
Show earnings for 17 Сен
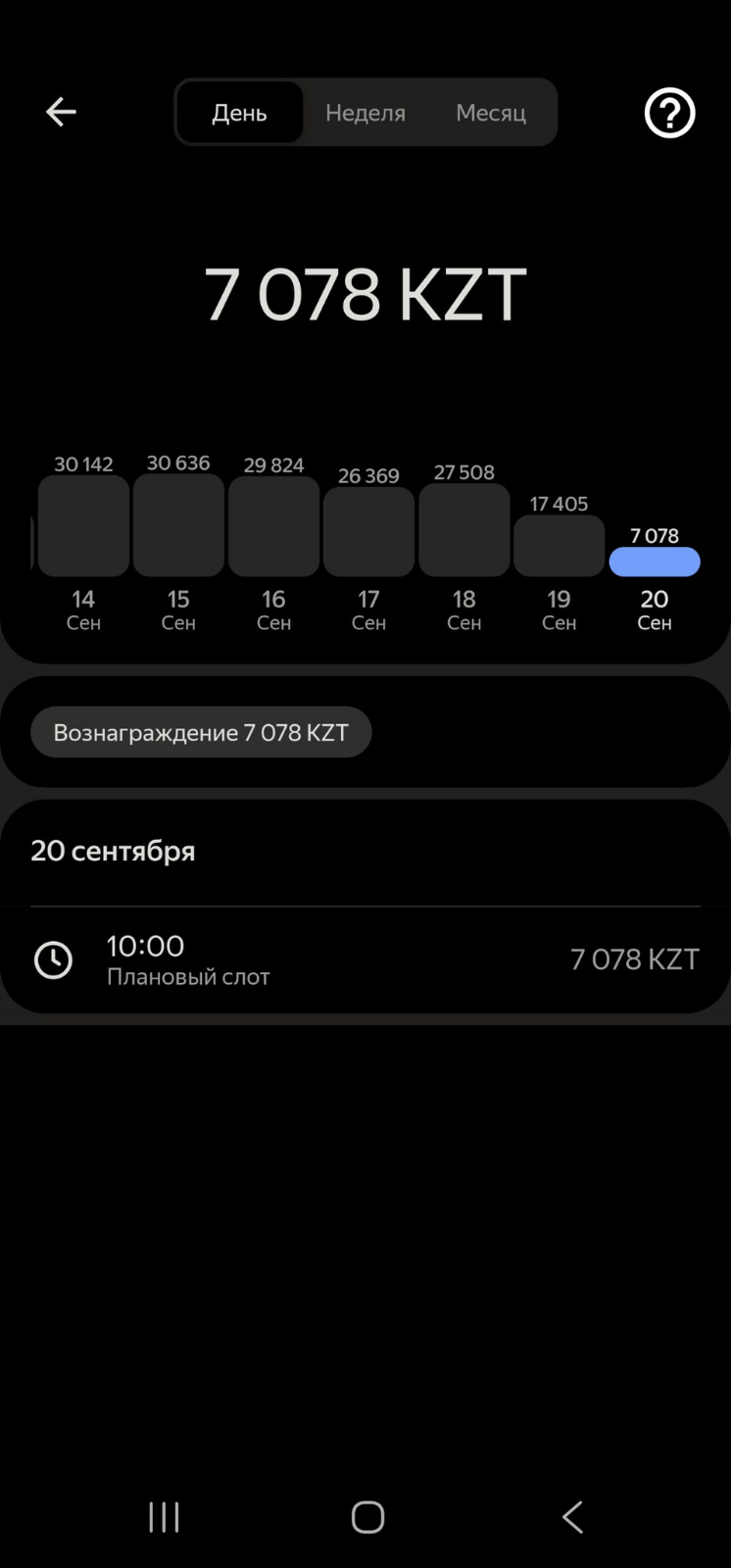(x=368, y=531)
